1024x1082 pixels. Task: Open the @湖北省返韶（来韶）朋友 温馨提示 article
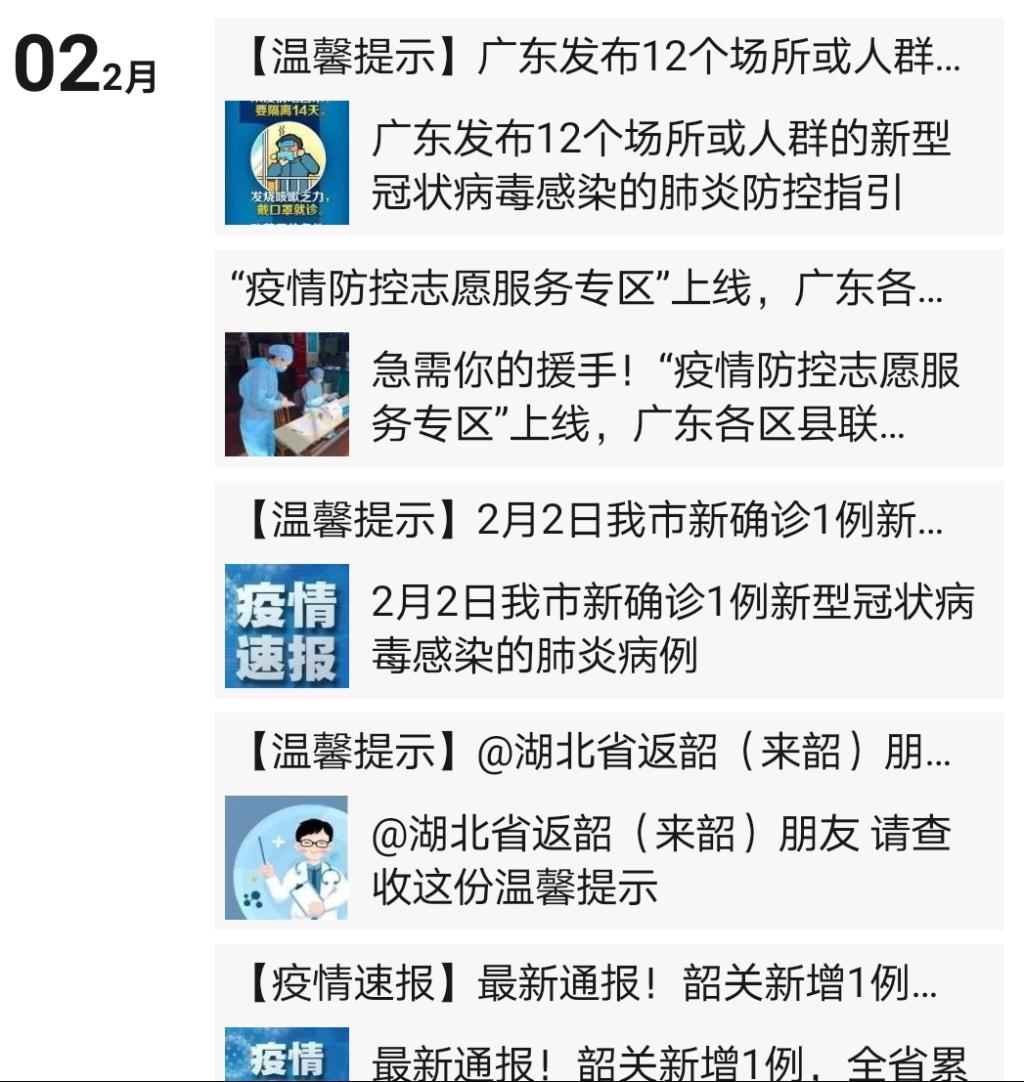click(609, 822)
